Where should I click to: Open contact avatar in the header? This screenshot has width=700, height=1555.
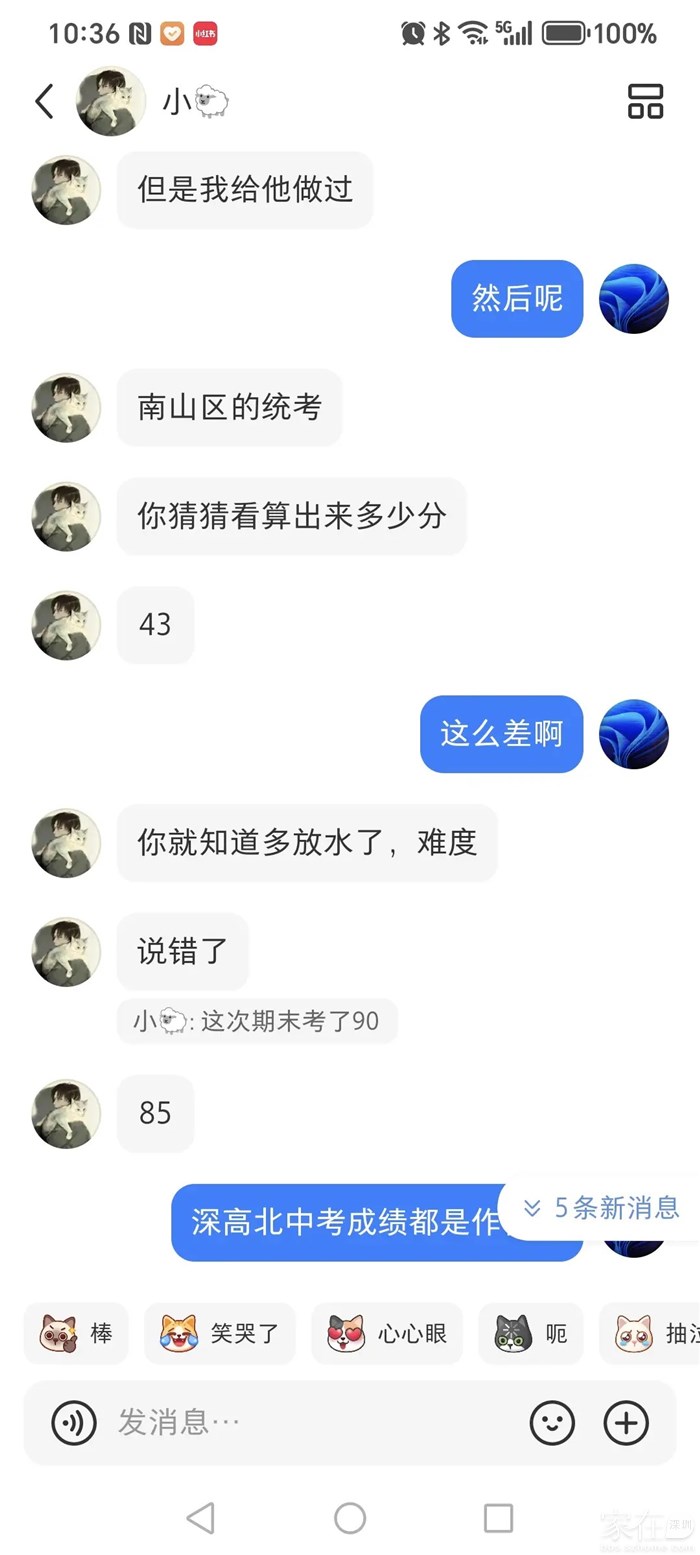coord(111,101)
